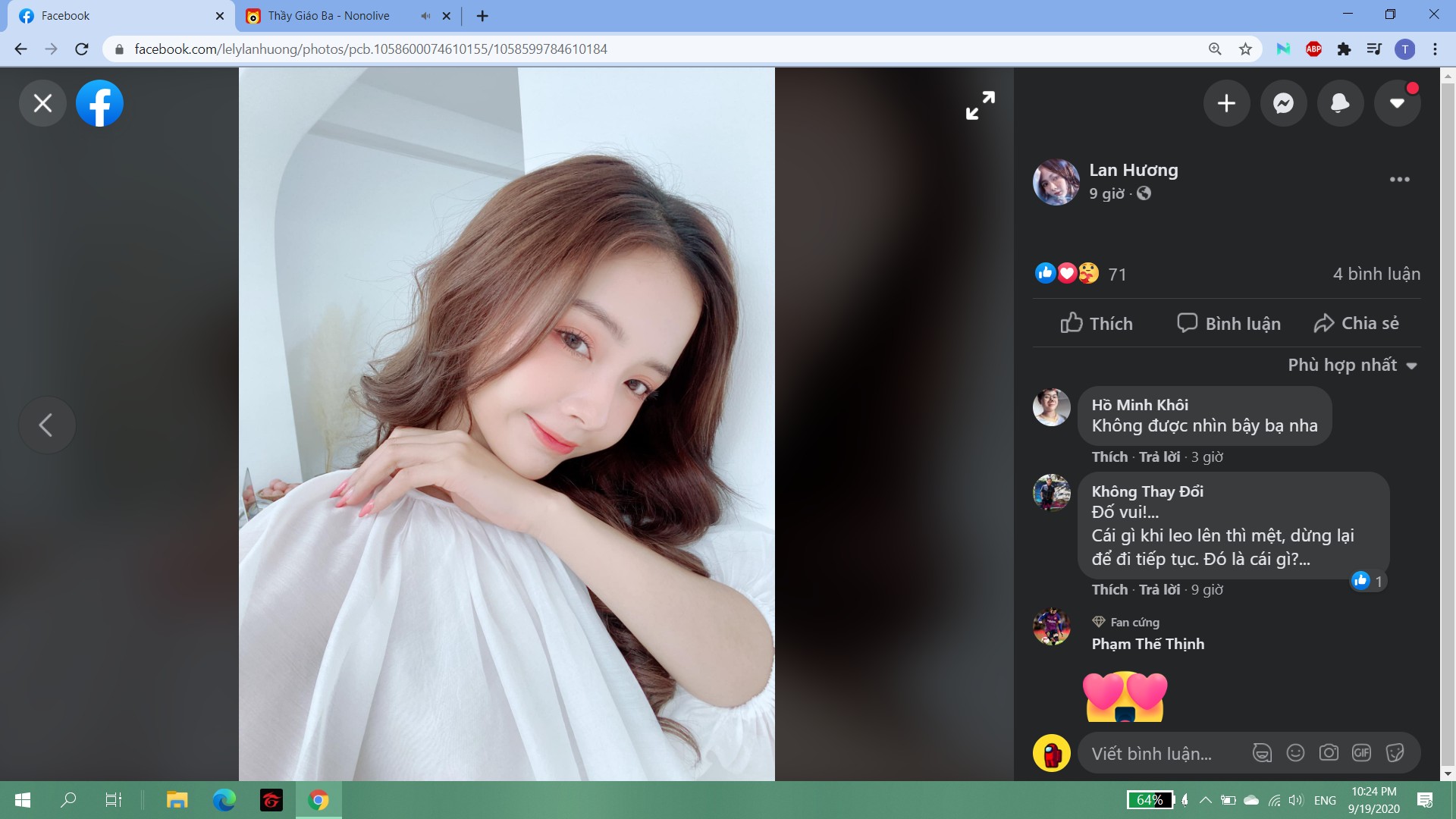Tap the Bình luận comment button

pyautogui.click(x=1228, y=324)
